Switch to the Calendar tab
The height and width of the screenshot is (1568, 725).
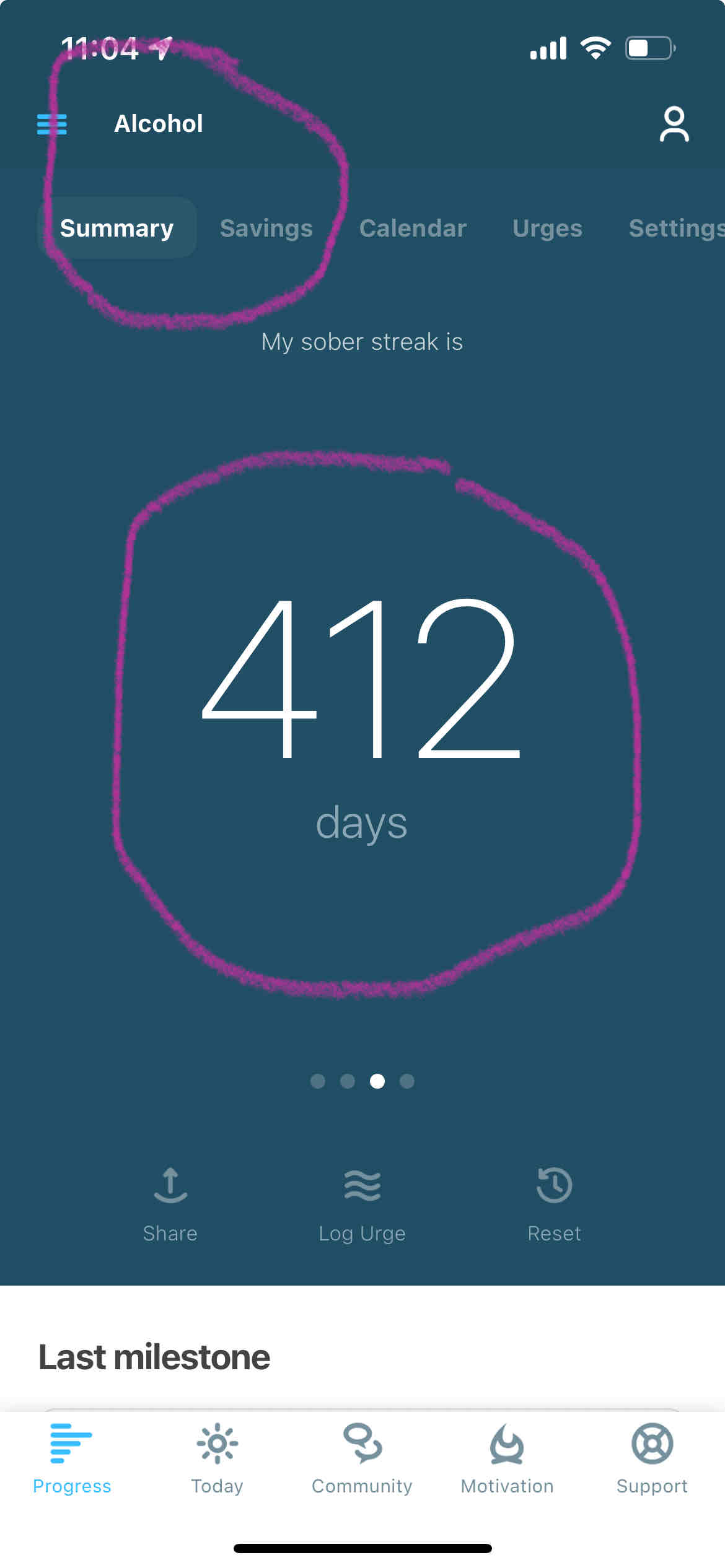(x=413, y=228)
